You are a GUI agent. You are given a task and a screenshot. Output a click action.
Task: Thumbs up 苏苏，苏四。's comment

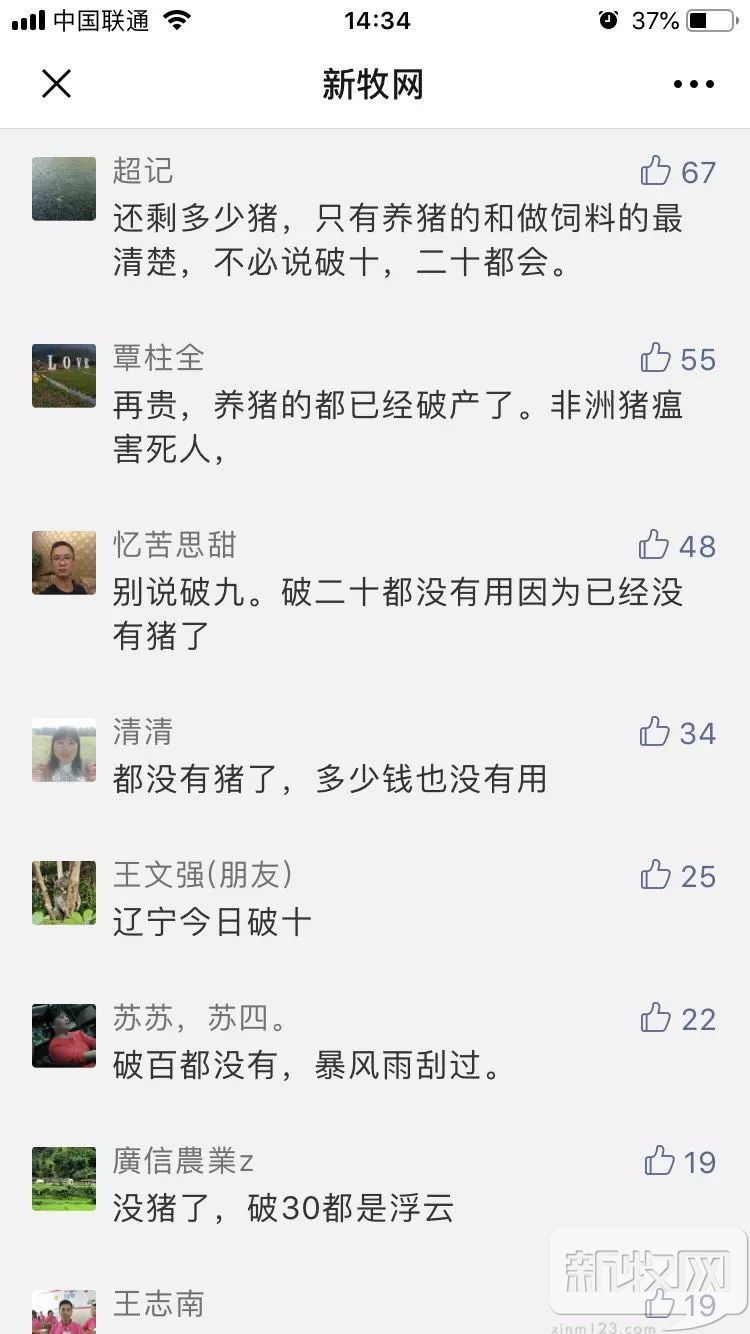656,1018
